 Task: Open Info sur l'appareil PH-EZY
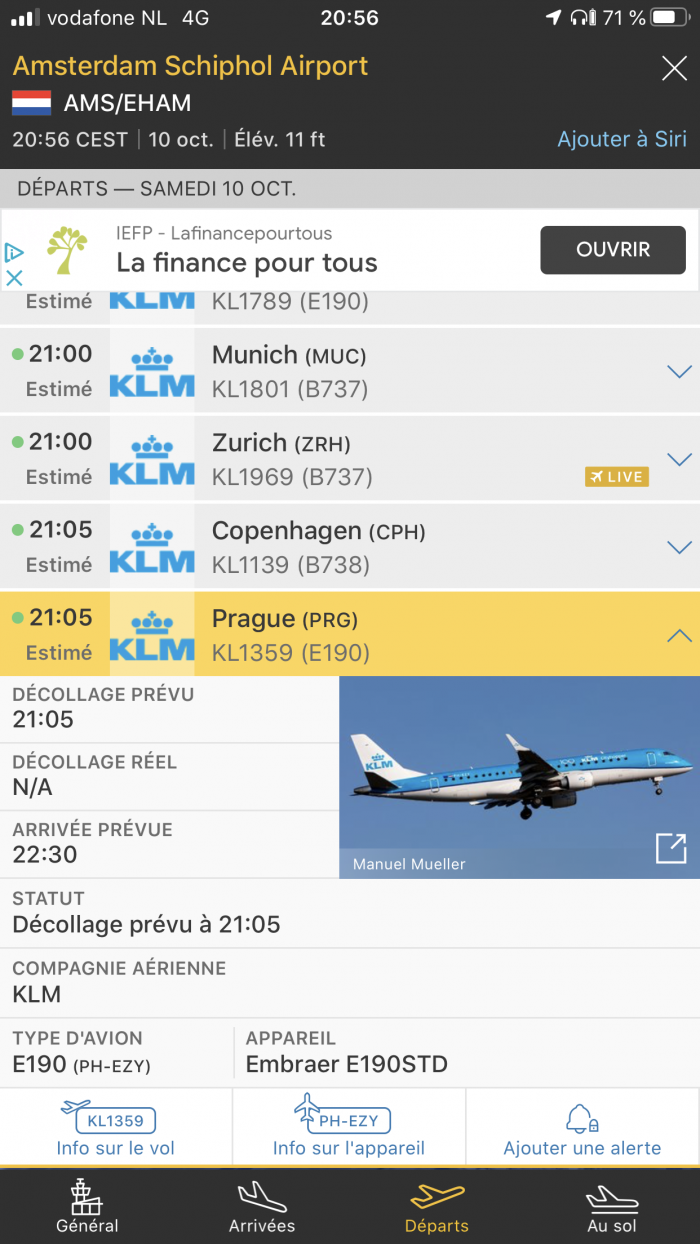pos(348,1127)
